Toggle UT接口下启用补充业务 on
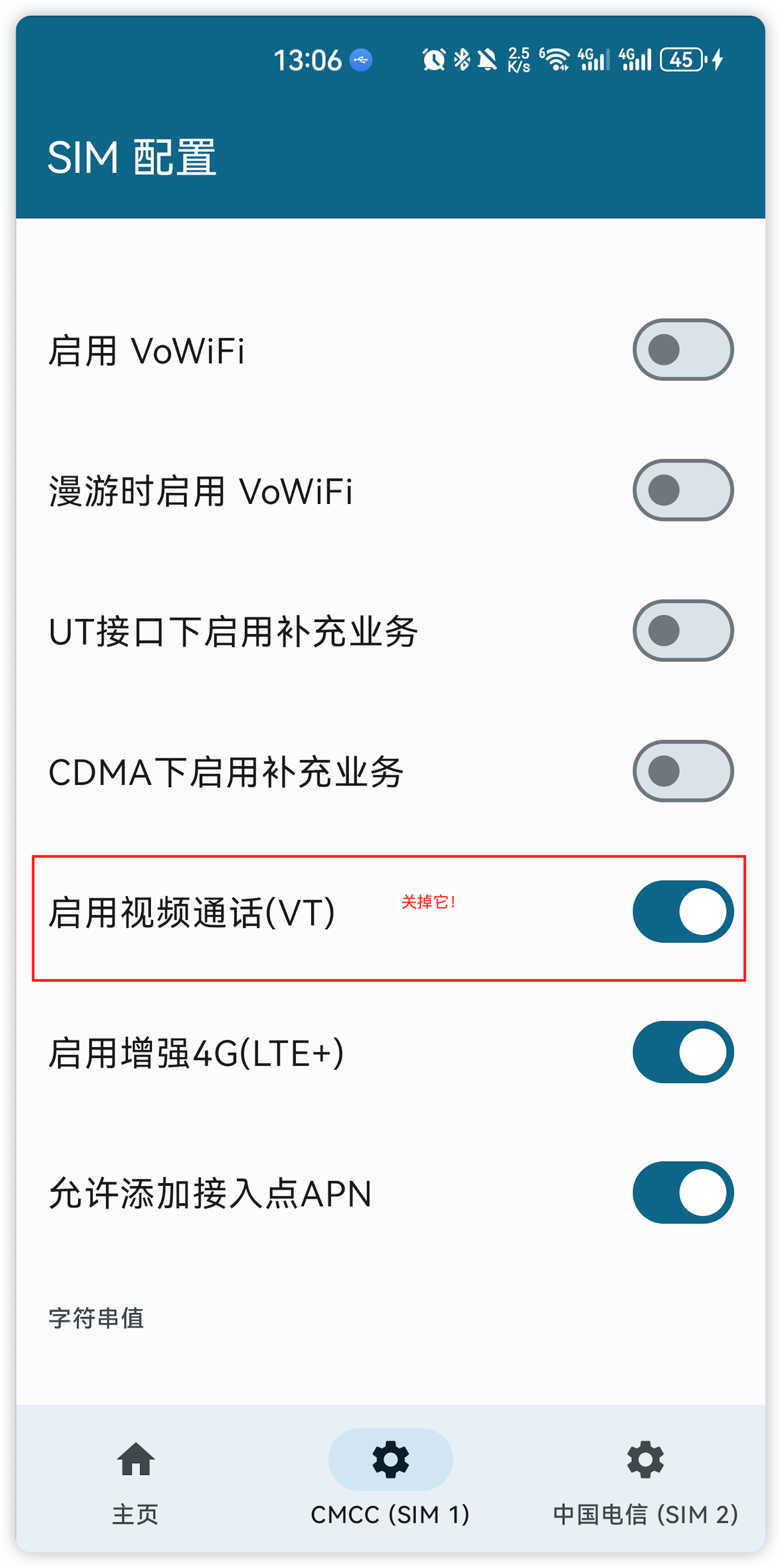Image resolution: width=781 pixels, height=1568 pixels. [682, 631]
